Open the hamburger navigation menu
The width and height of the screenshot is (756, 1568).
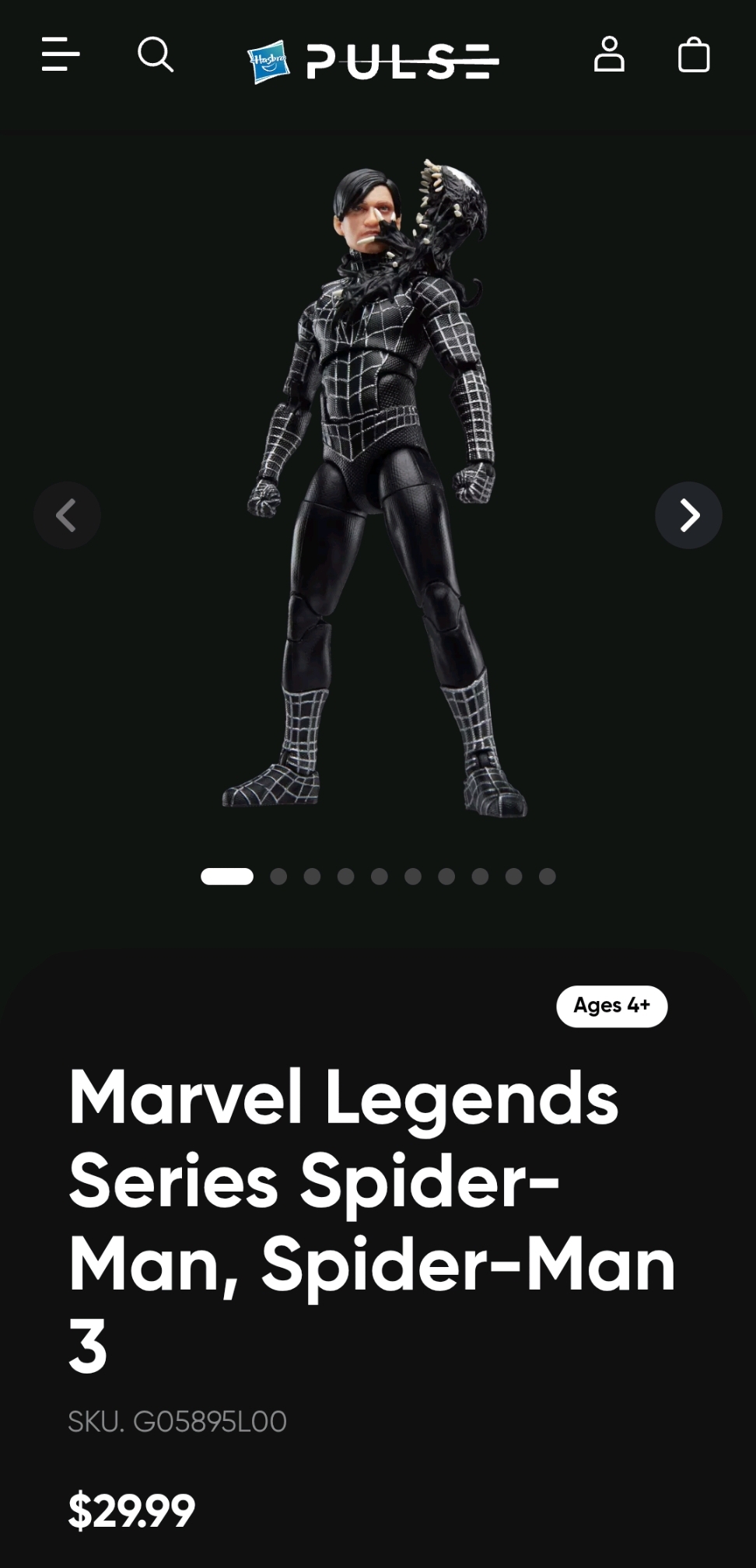point(61,54)
